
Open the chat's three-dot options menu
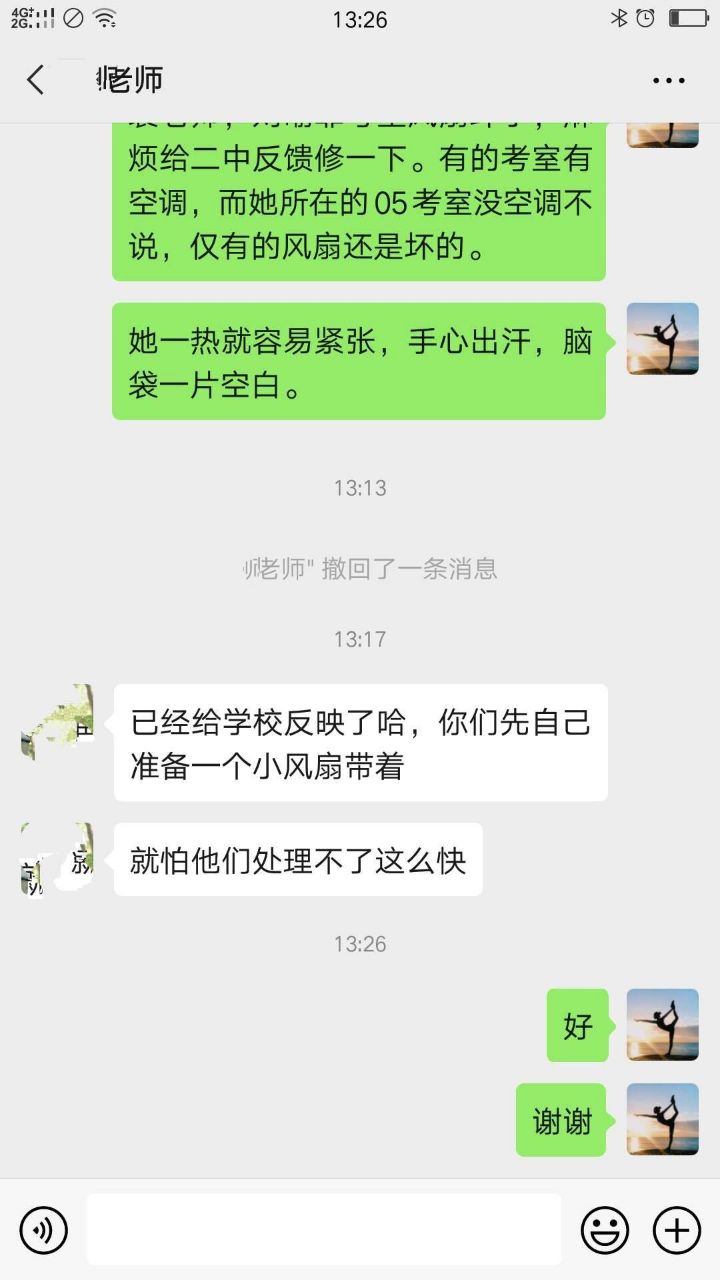tap(668, 81)
